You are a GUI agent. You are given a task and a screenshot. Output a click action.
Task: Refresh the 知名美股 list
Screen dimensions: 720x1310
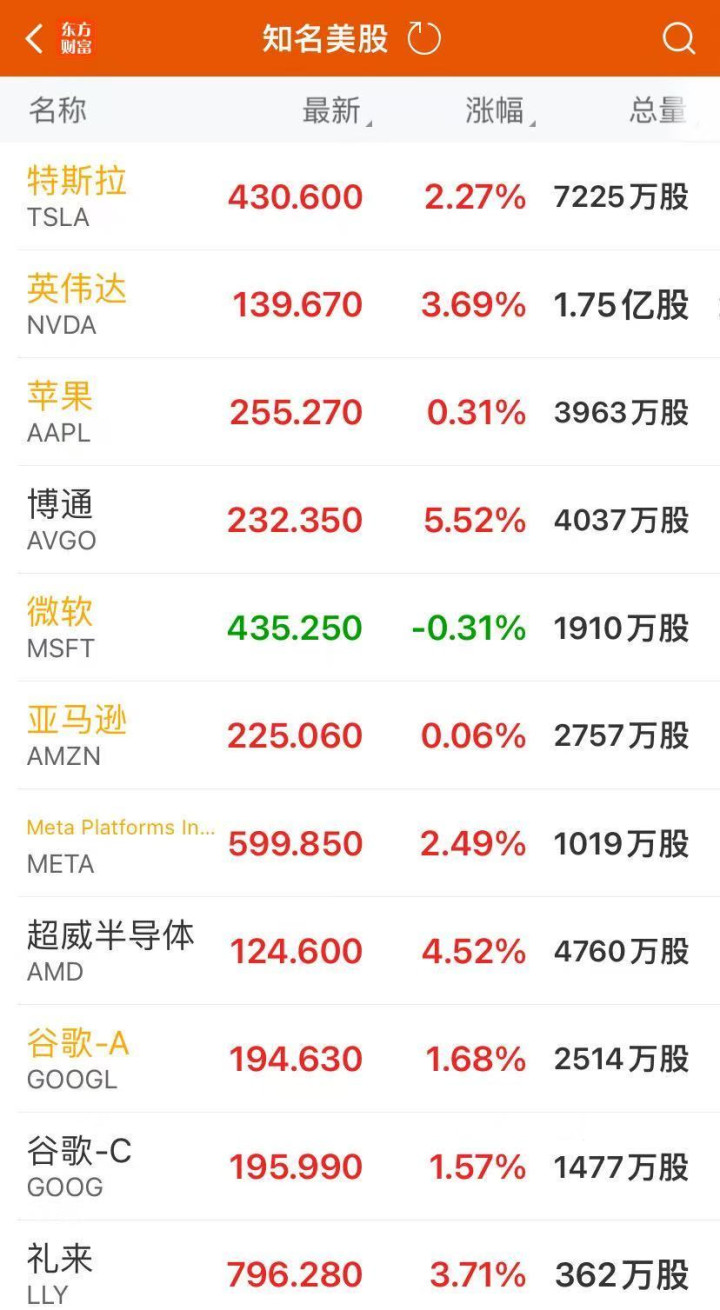tap(424, 39)
